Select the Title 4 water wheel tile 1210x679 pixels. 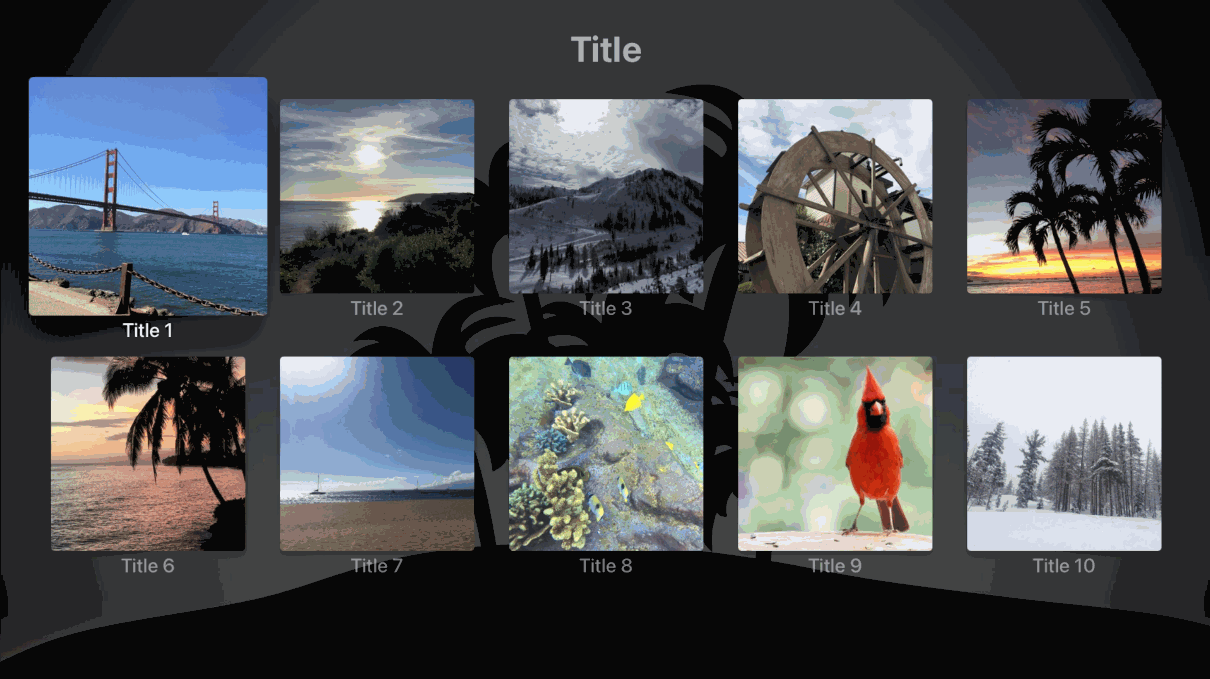835,196
